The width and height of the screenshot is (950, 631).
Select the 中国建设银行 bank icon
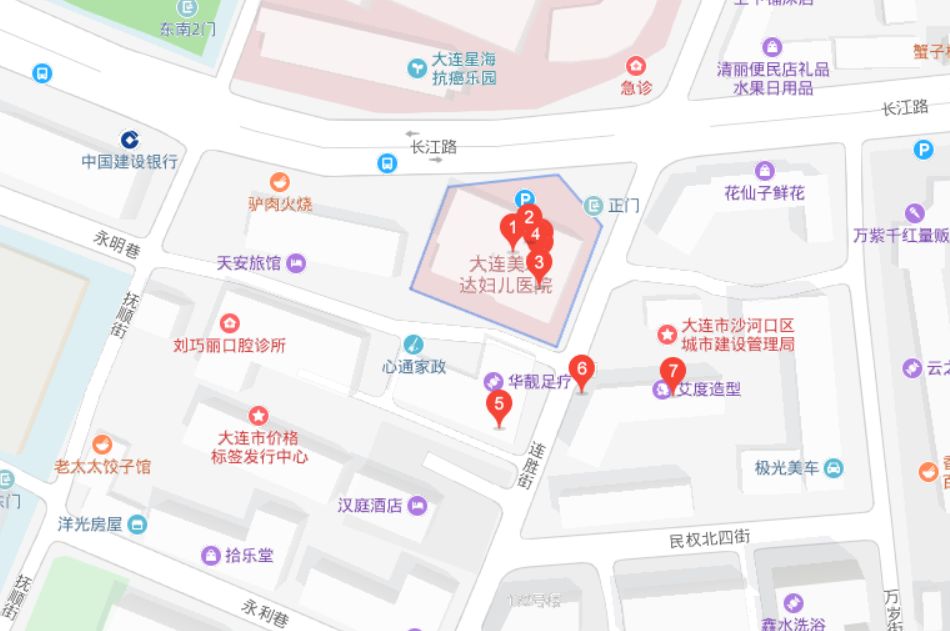130,139
